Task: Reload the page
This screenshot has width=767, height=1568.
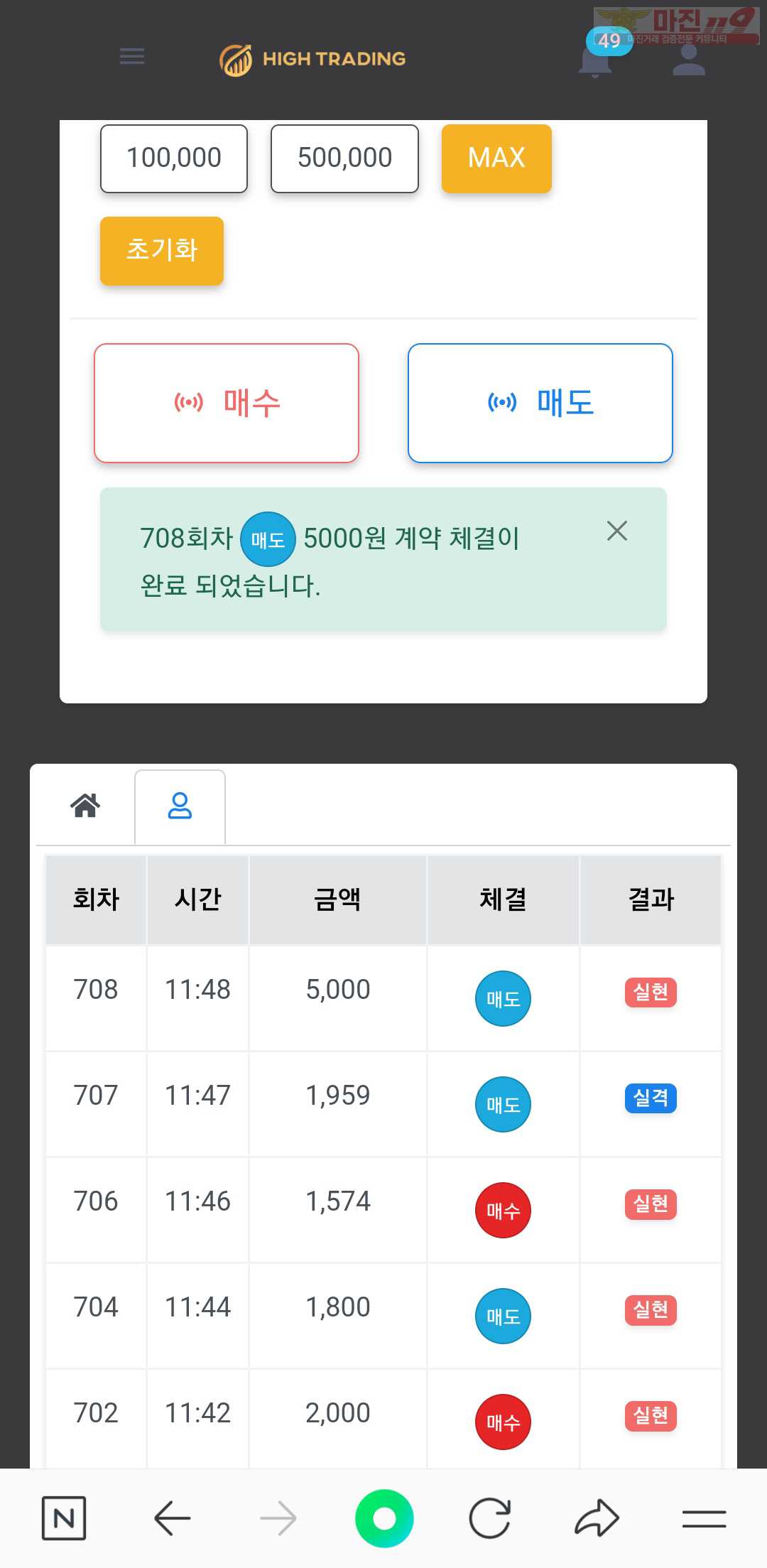Action: (490, 1518)
